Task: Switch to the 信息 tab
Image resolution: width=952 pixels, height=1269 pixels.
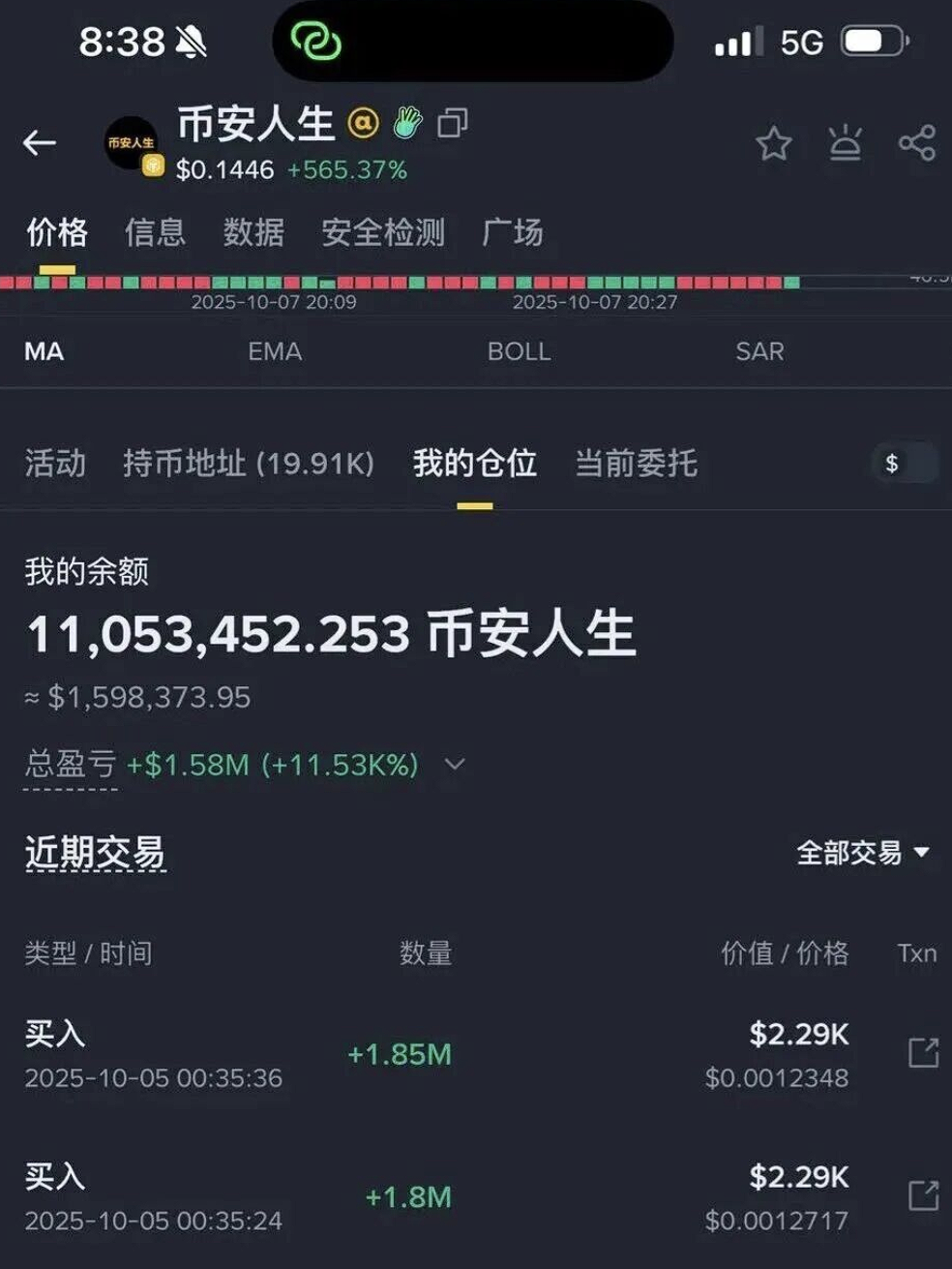Action: pos(155,232)
